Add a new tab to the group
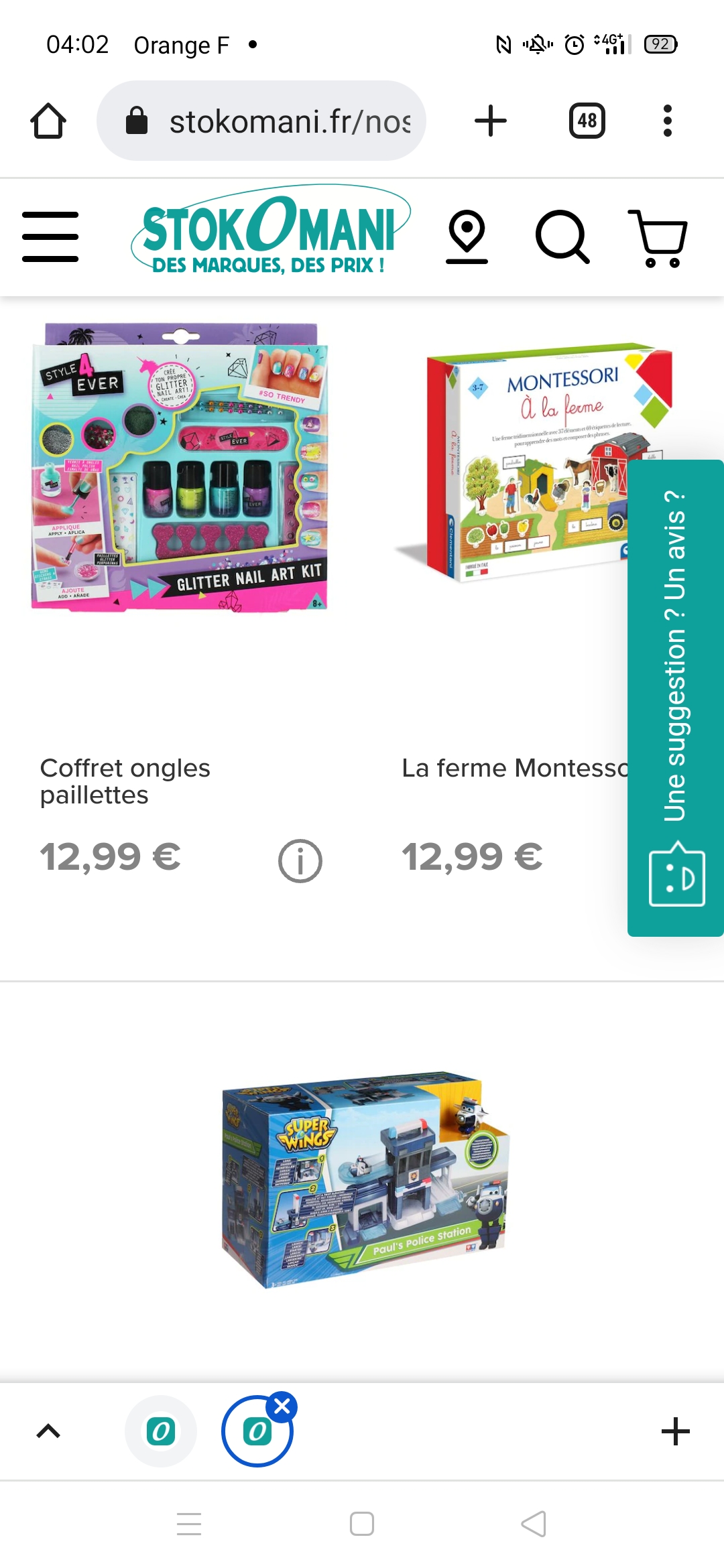This screenshot has width=724, height=1568. 675,1431
